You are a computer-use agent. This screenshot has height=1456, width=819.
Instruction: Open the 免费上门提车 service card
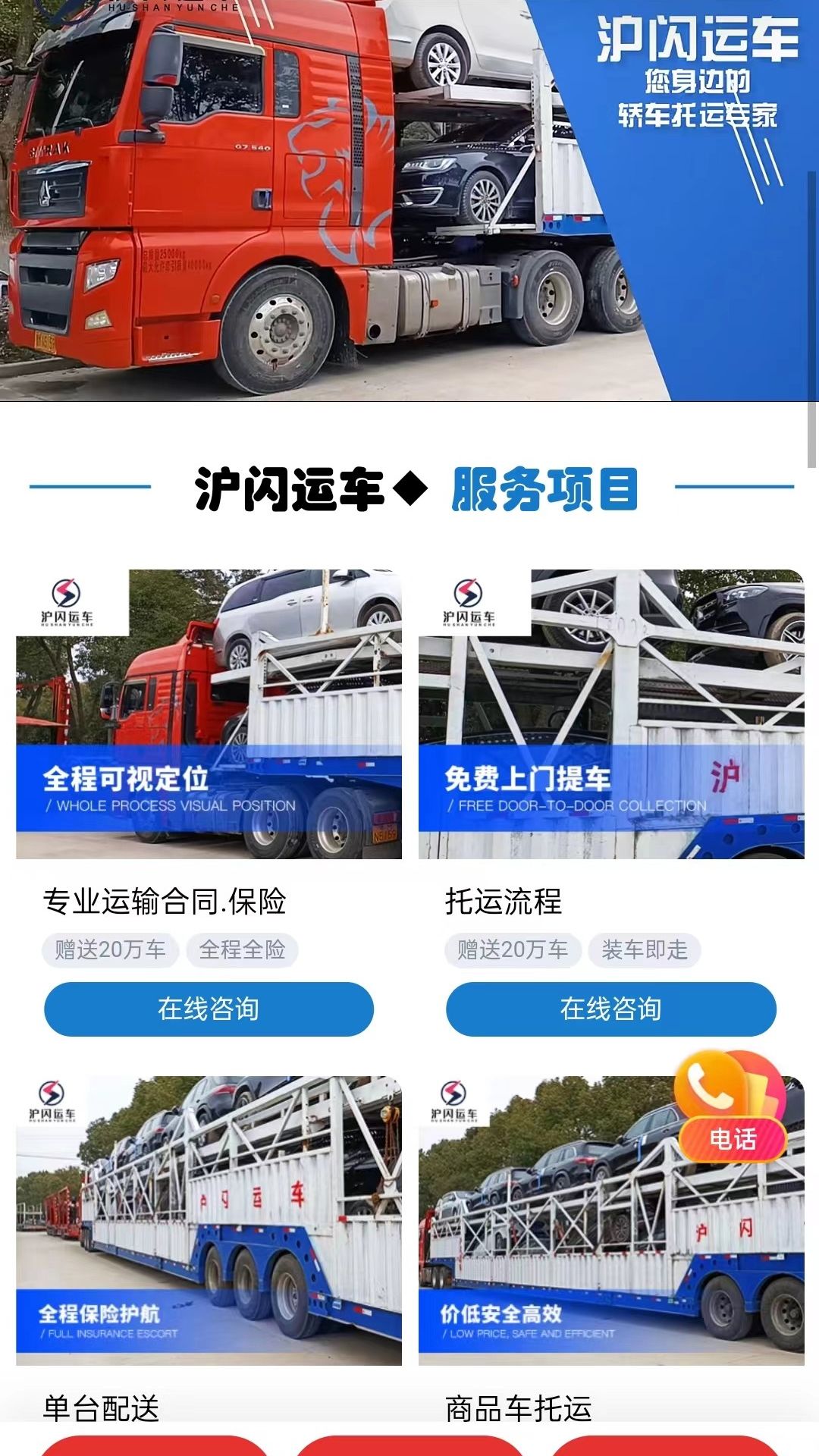[x=610, y=714]
